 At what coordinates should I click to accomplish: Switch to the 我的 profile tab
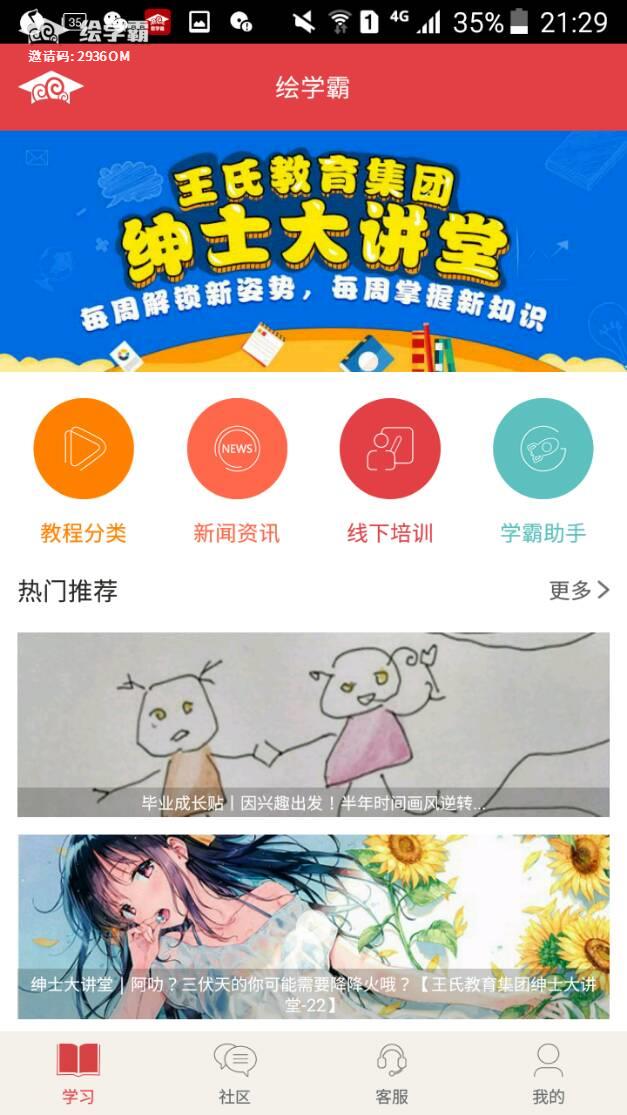click(x=548, y=1074)
